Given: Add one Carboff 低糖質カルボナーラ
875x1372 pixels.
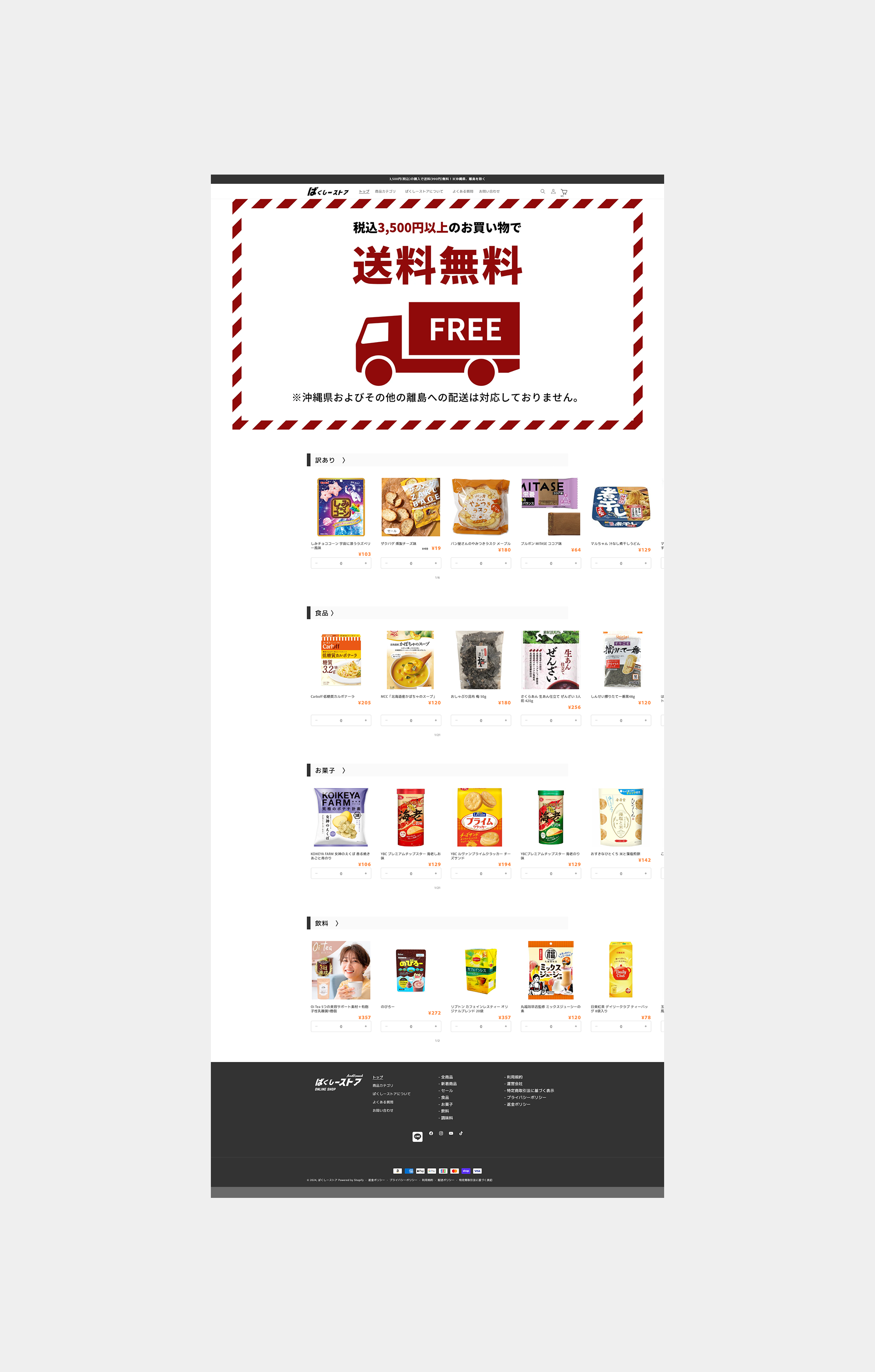Looking at the screenshot, I should click(365, 720).
